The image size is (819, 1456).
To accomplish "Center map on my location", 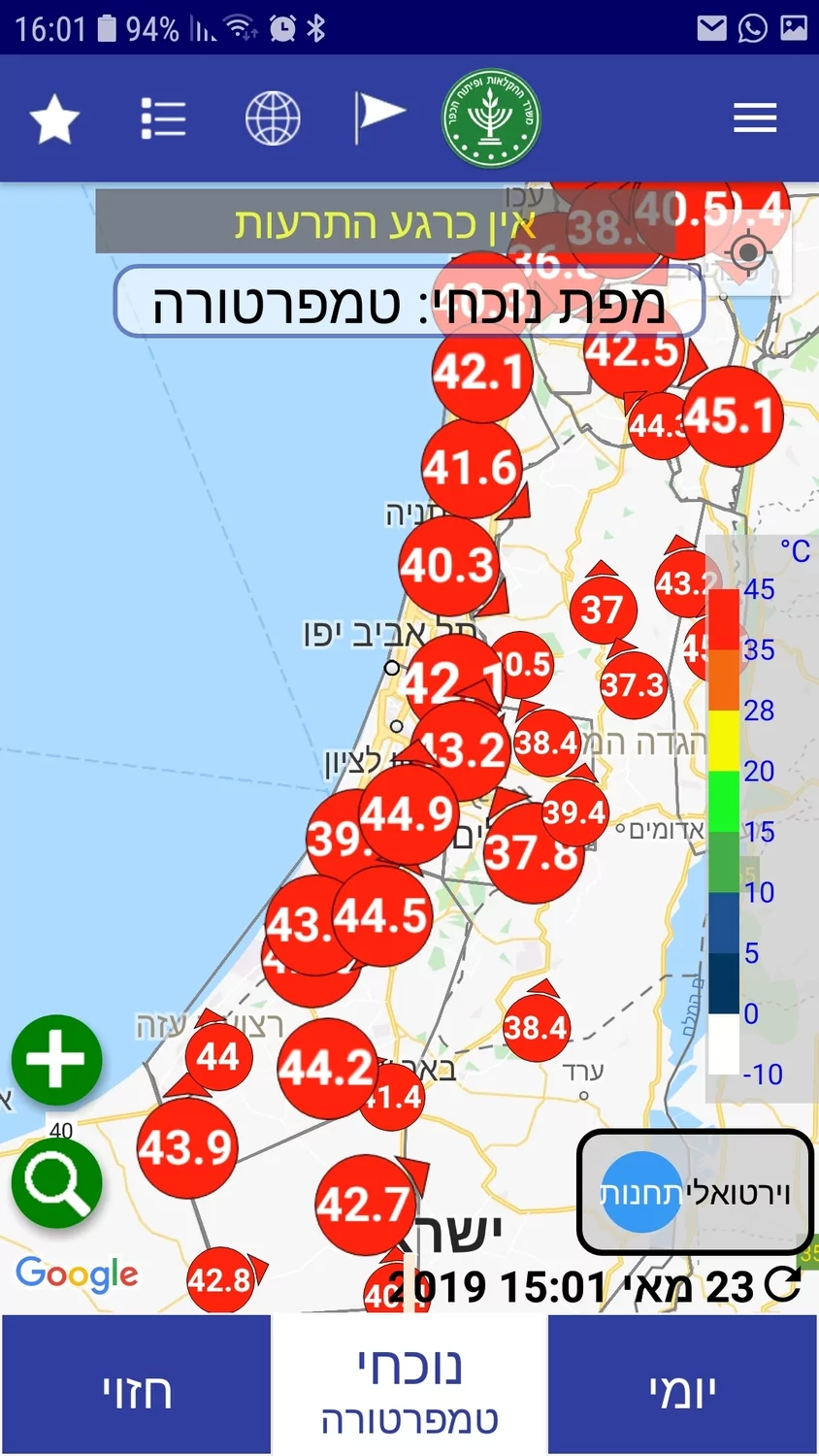I will [747, 253].
